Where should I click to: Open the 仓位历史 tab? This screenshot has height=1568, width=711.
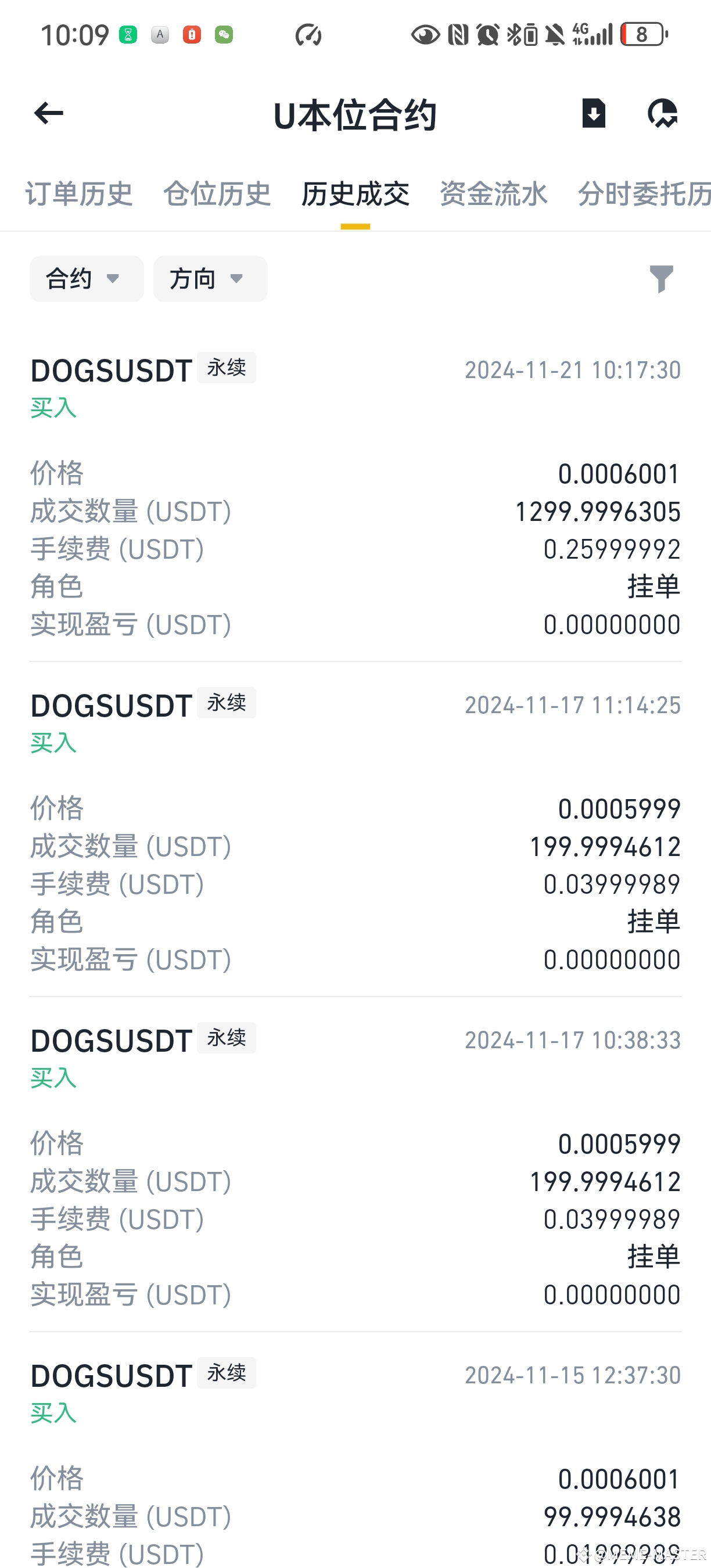point(217,193)
